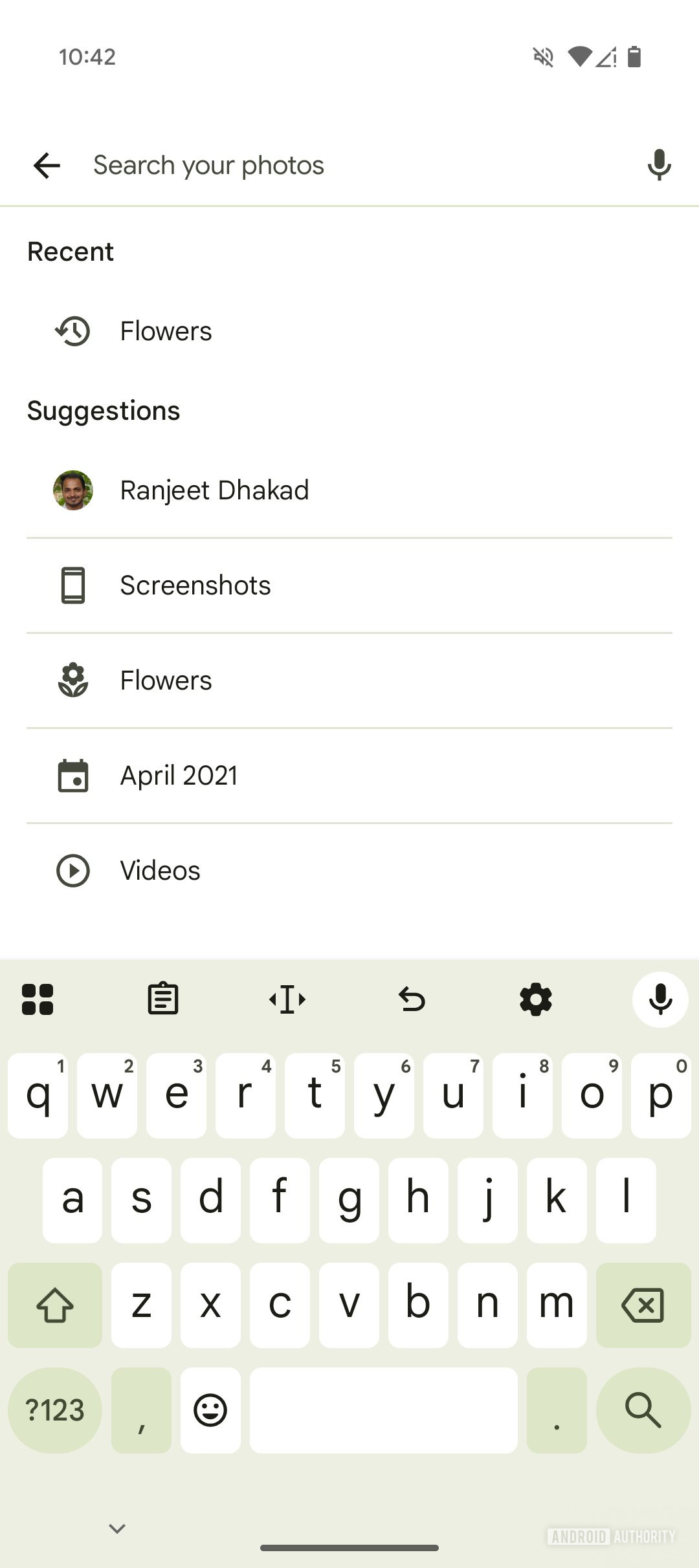The image size is (699, 1568).
Task: Choose the Flowers suggestion with flower icon
Action: 166,681
